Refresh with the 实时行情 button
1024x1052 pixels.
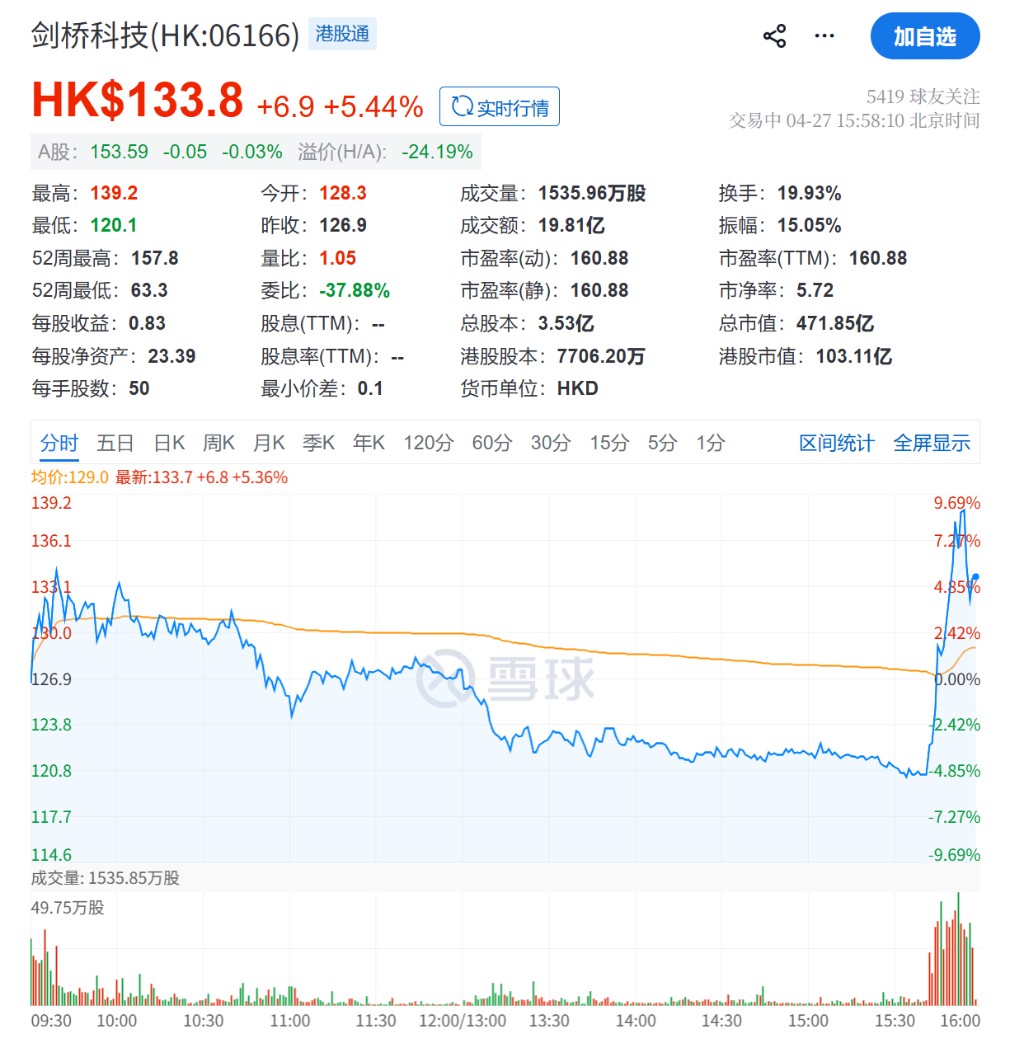coord(500,107)
